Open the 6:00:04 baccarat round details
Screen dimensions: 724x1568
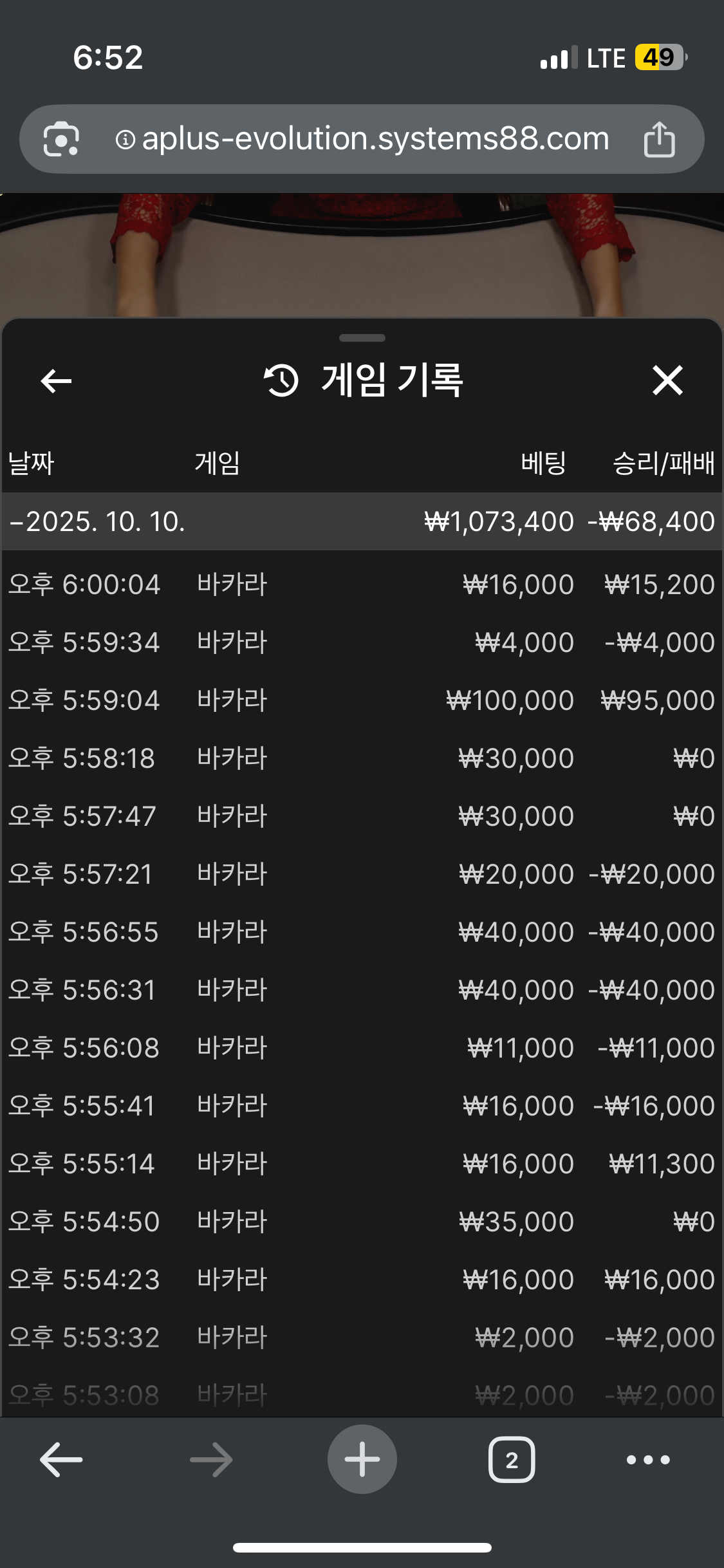[362, 584]
